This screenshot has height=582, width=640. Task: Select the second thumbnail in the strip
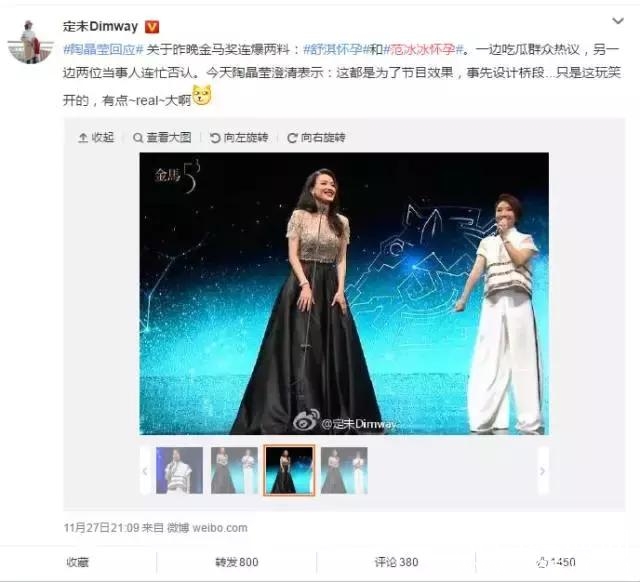click(x=234, y=470)
